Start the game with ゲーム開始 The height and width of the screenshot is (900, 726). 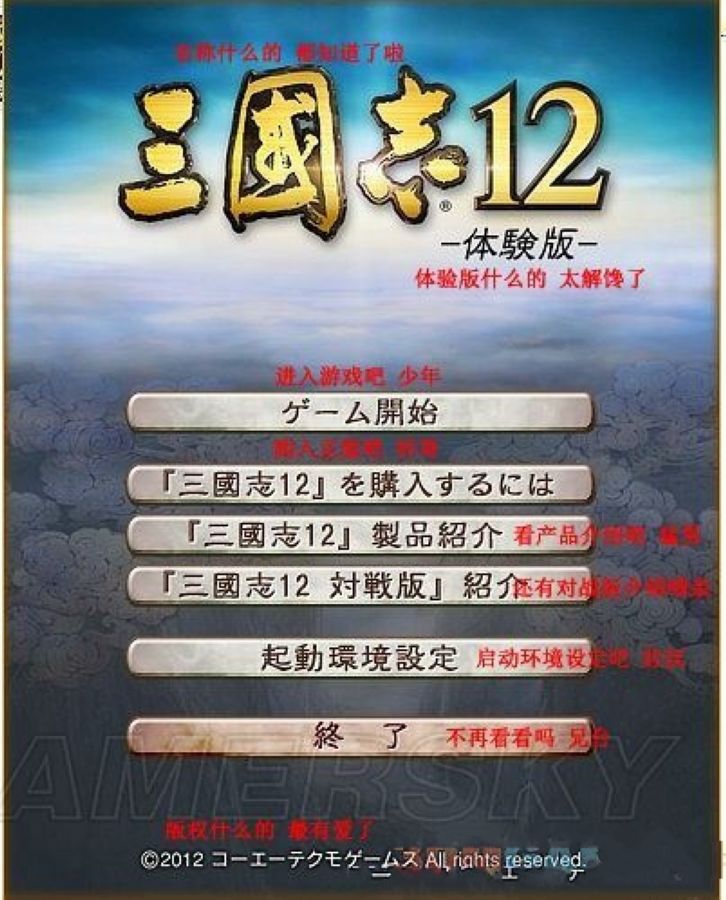359,412
